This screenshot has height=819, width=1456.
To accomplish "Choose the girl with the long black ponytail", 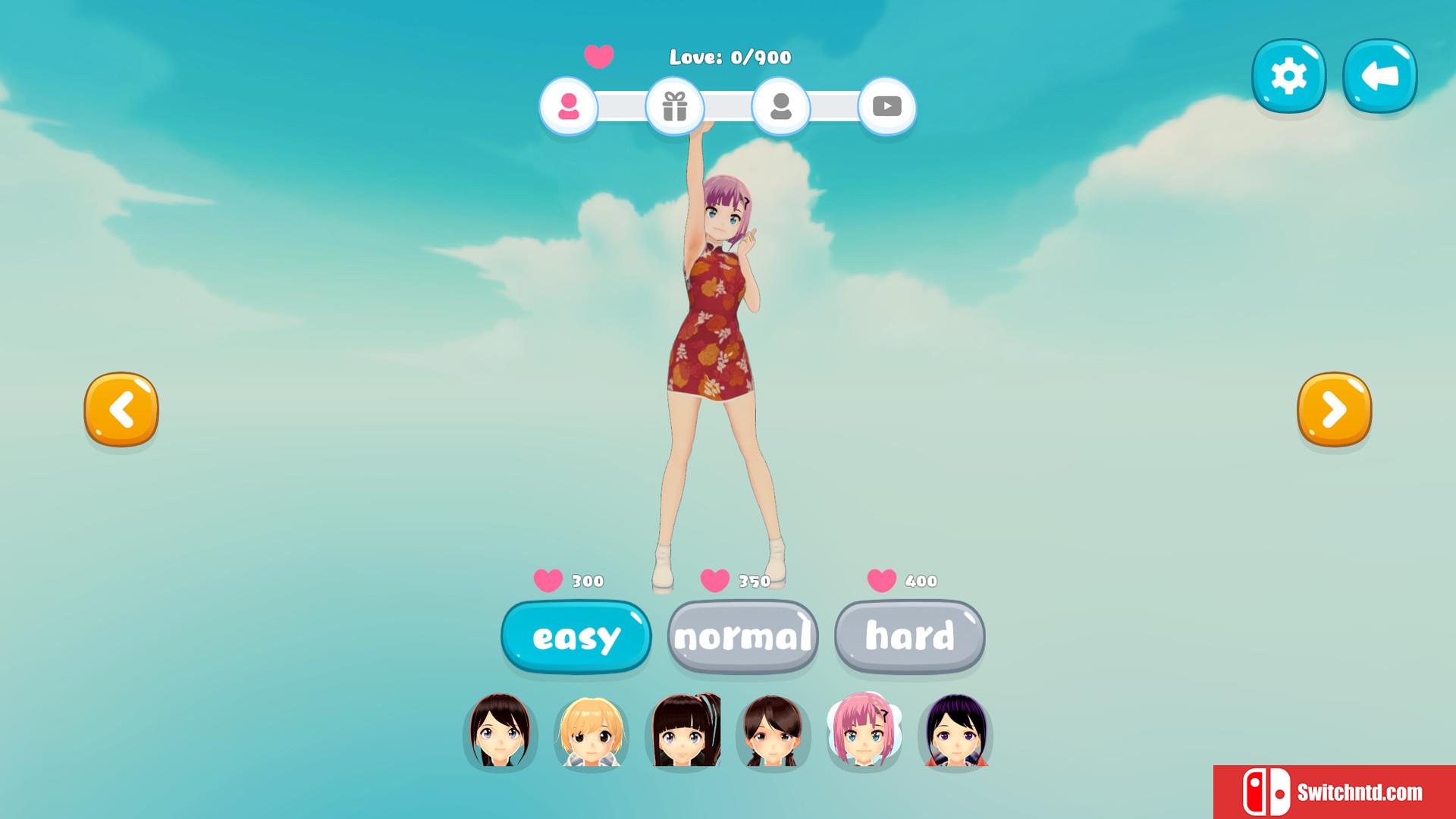I will 682,733.
